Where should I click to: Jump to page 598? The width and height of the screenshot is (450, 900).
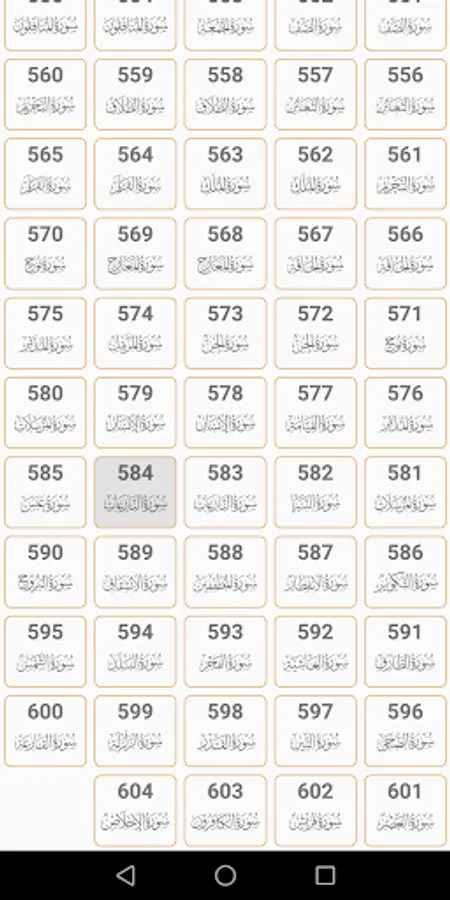point(225,731)
